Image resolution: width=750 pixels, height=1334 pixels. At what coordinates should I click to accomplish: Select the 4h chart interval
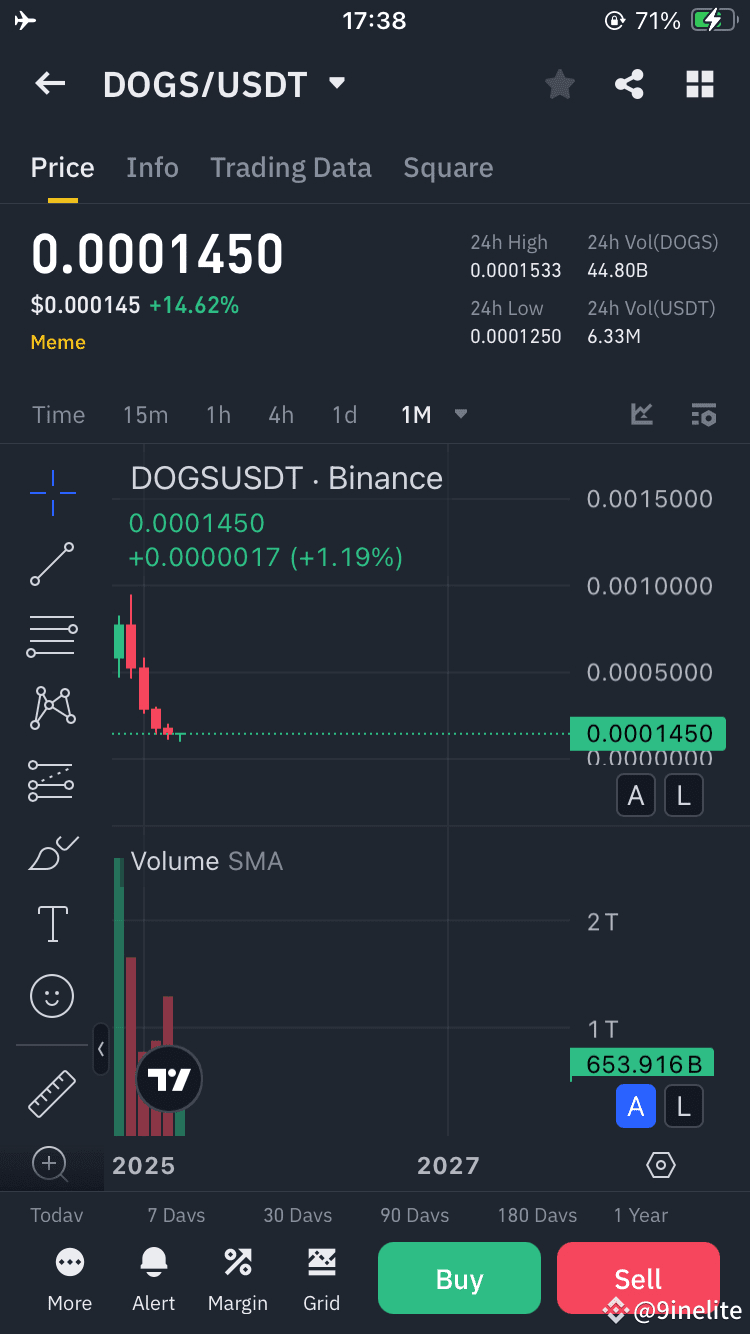tap(281, 415)
